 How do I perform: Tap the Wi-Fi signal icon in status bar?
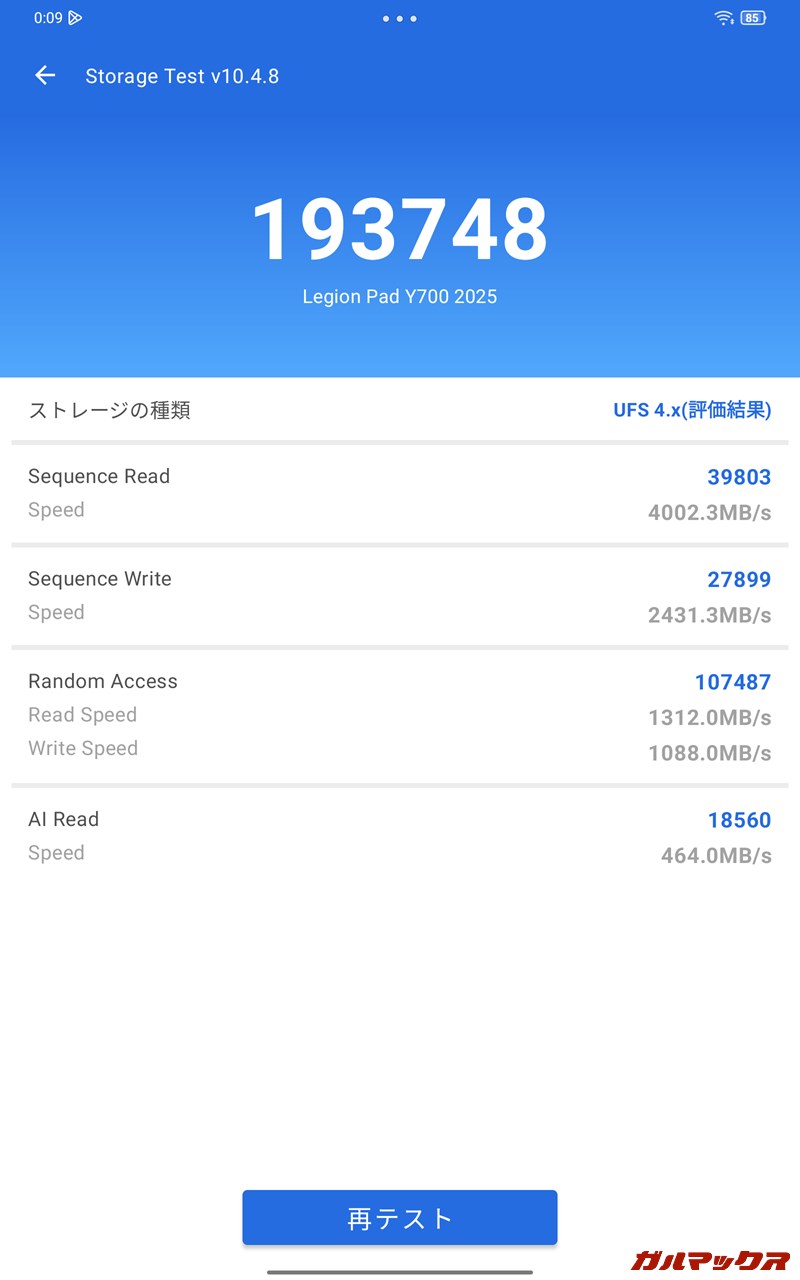pyautogui.click(x=723, y=17)
